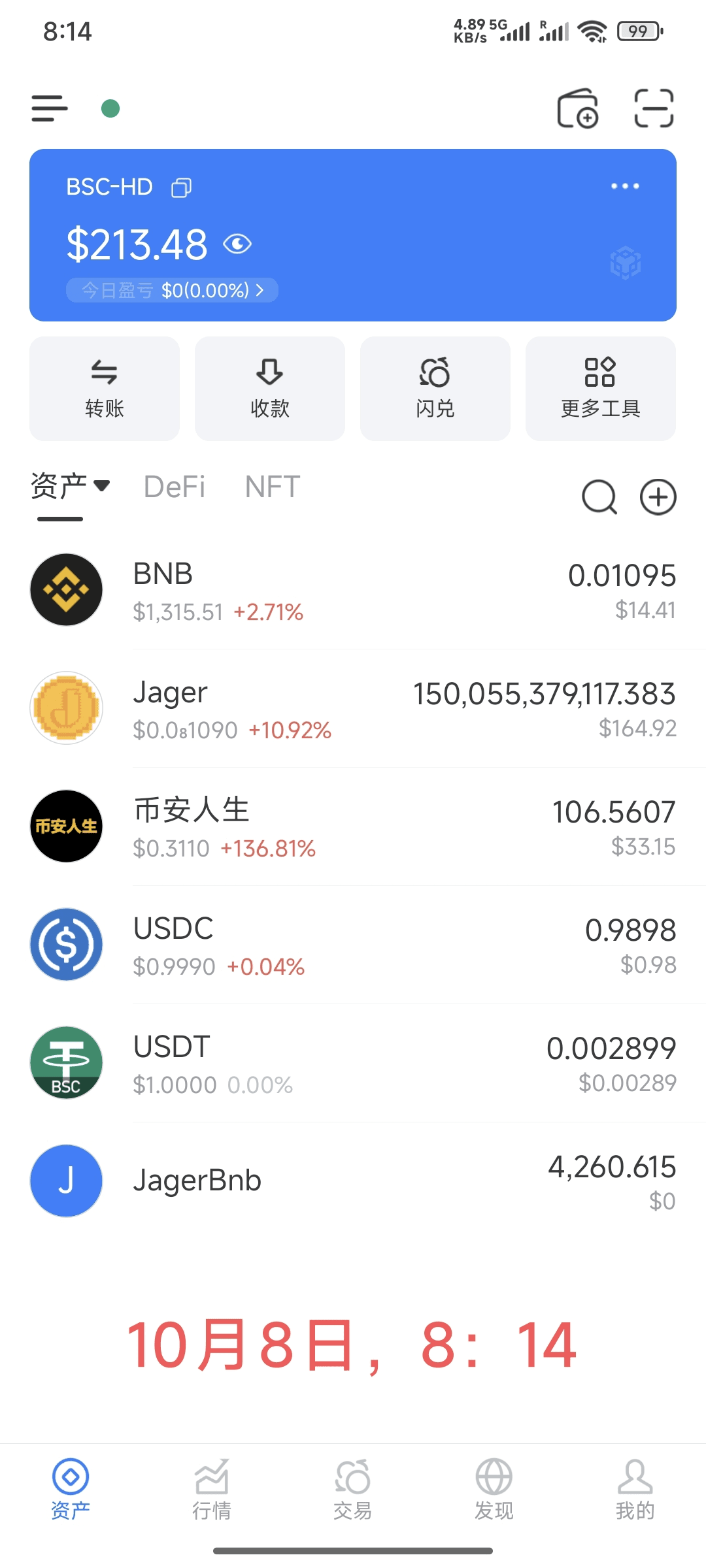Open 更多工具 for more tools
This screenshot has height=1568, width=706.
pyautogui.click(x=600, y=389)
